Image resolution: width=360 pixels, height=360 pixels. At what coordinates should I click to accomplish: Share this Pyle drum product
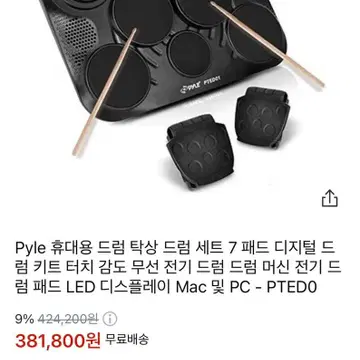(330, 199)
